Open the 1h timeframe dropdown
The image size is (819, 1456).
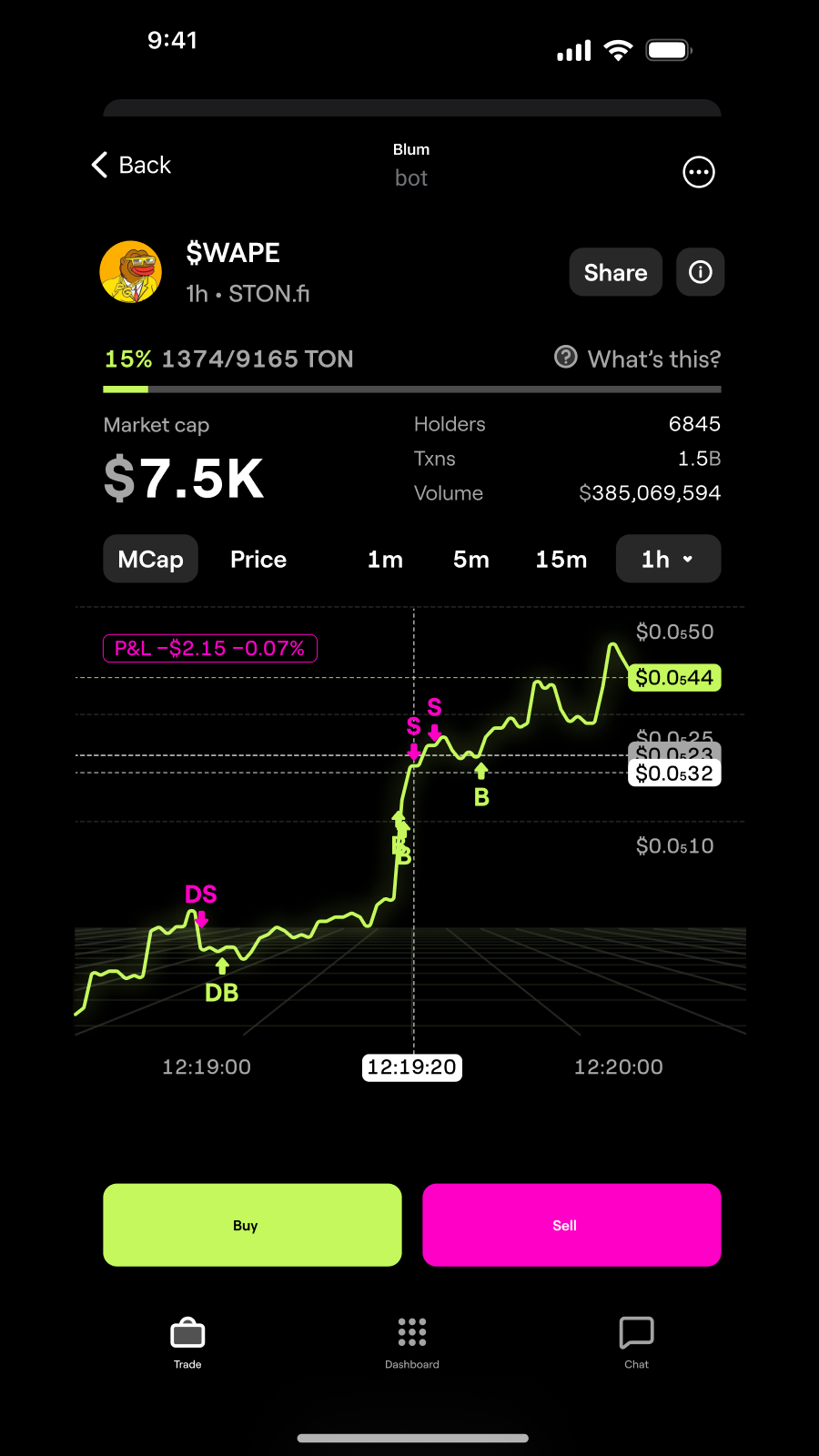668,559
